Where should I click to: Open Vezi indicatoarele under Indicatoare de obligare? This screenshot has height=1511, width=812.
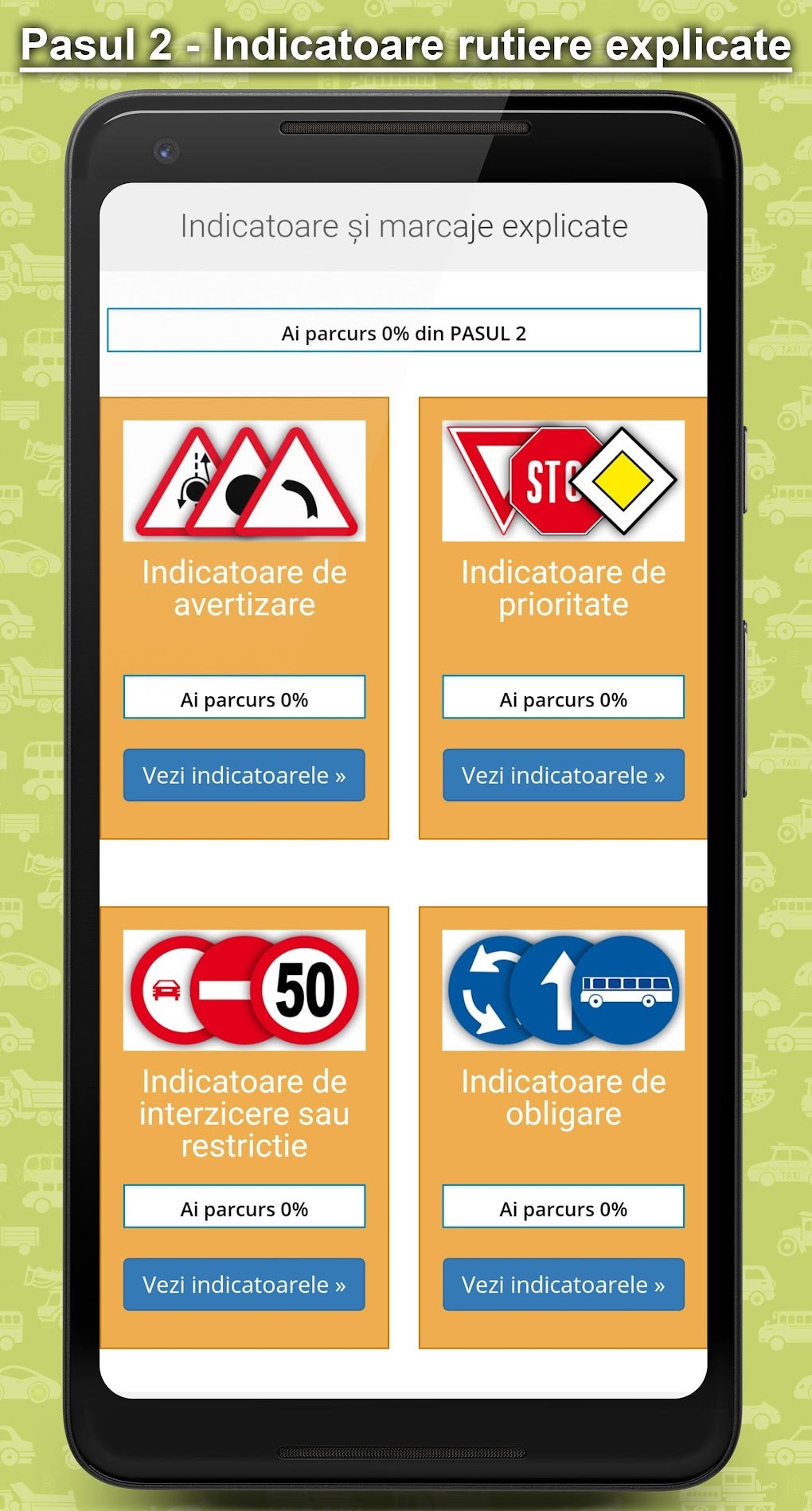click(562, 1283)
